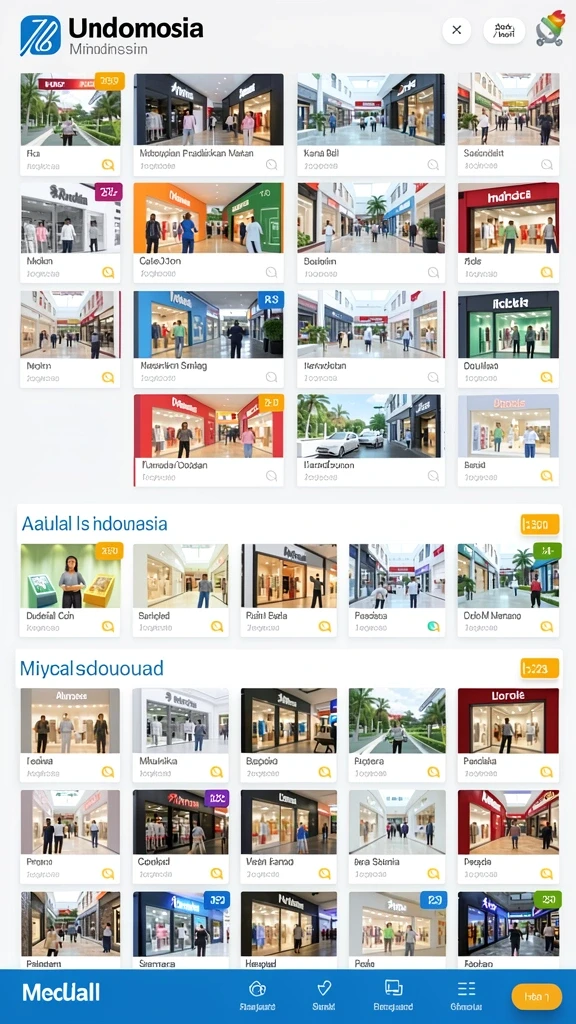The width and height of the screenshot is (576, 1024).
Task: Open the list menu tab in bottom bar
Action: (466, 995)
